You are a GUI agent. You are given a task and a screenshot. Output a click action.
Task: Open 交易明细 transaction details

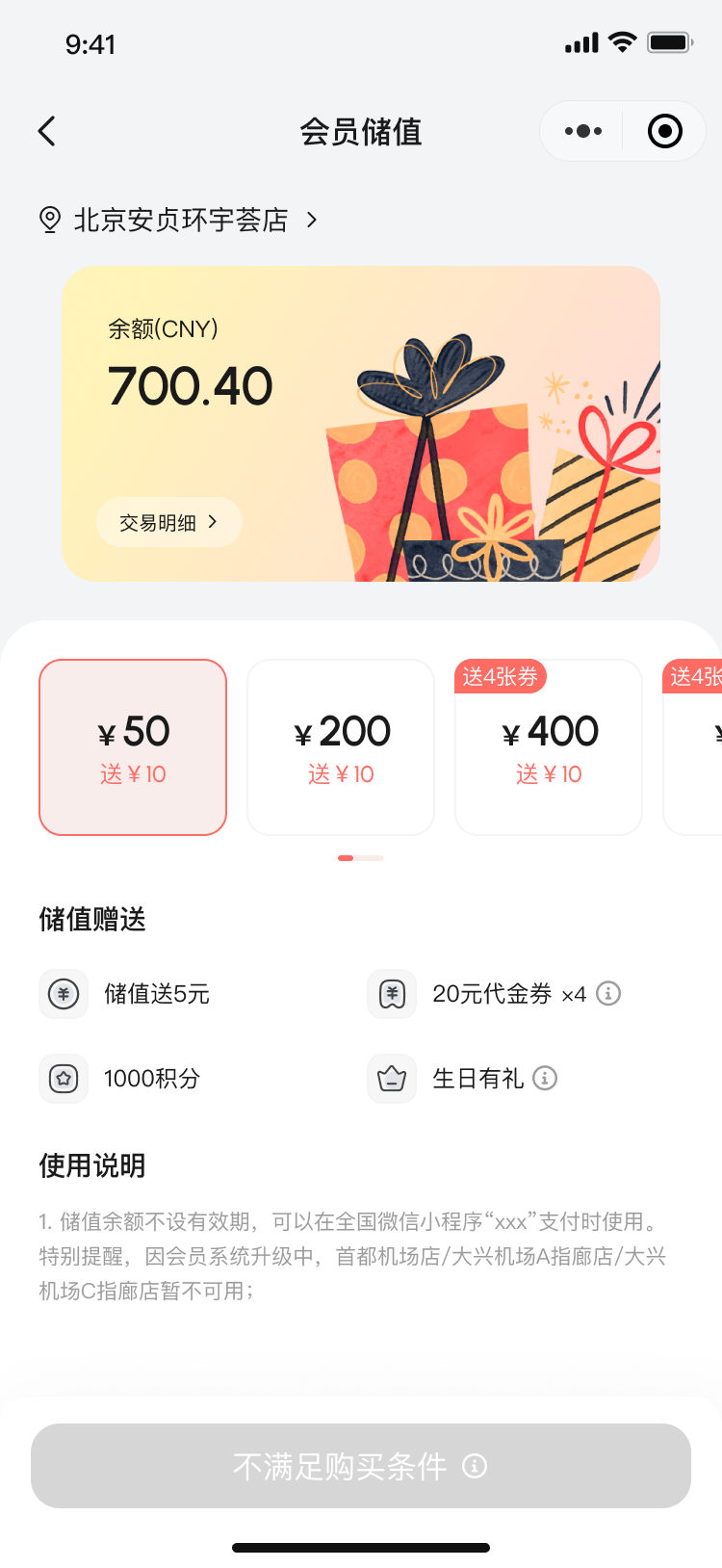[168, 522]
